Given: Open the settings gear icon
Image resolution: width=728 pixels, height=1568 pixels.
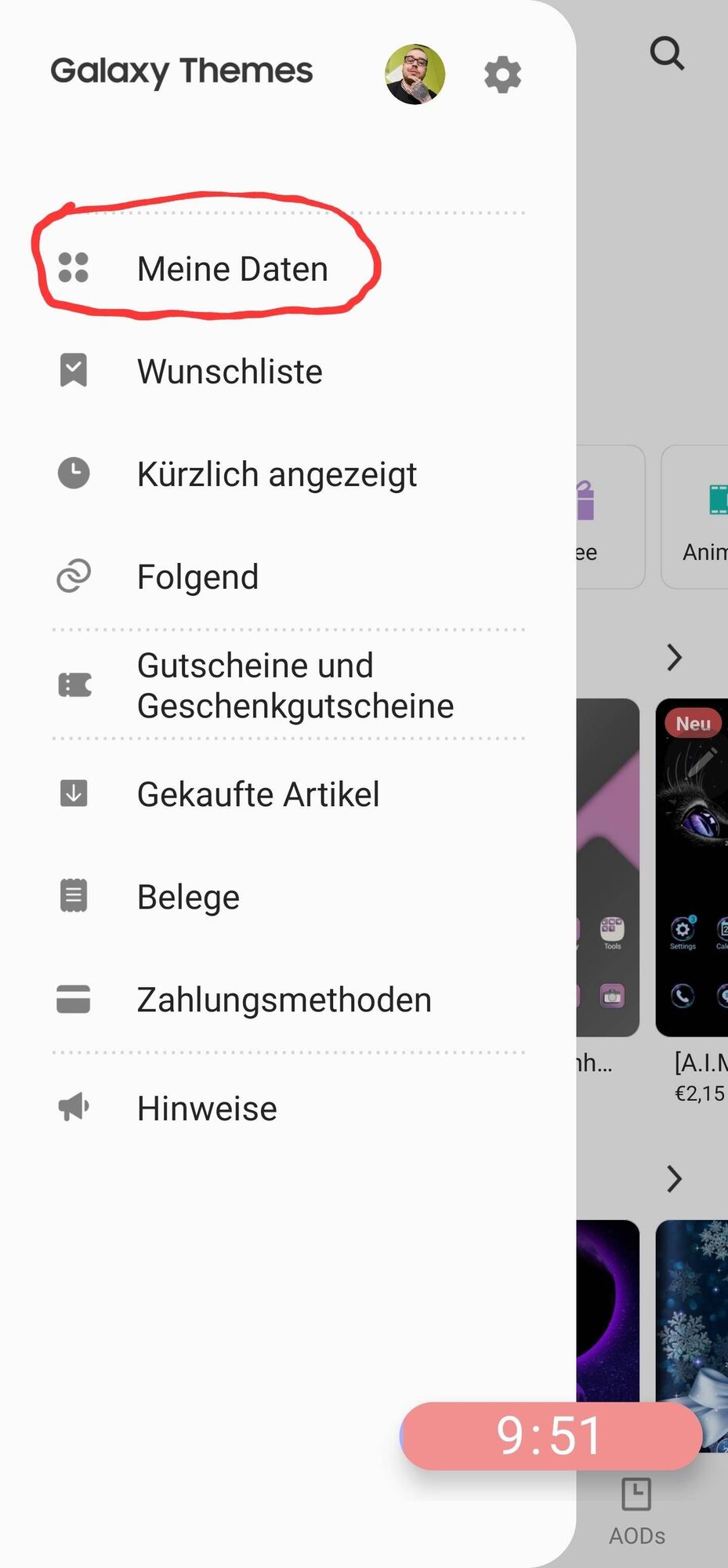Looking at the screenshot, I should click(x=502, y=74).
